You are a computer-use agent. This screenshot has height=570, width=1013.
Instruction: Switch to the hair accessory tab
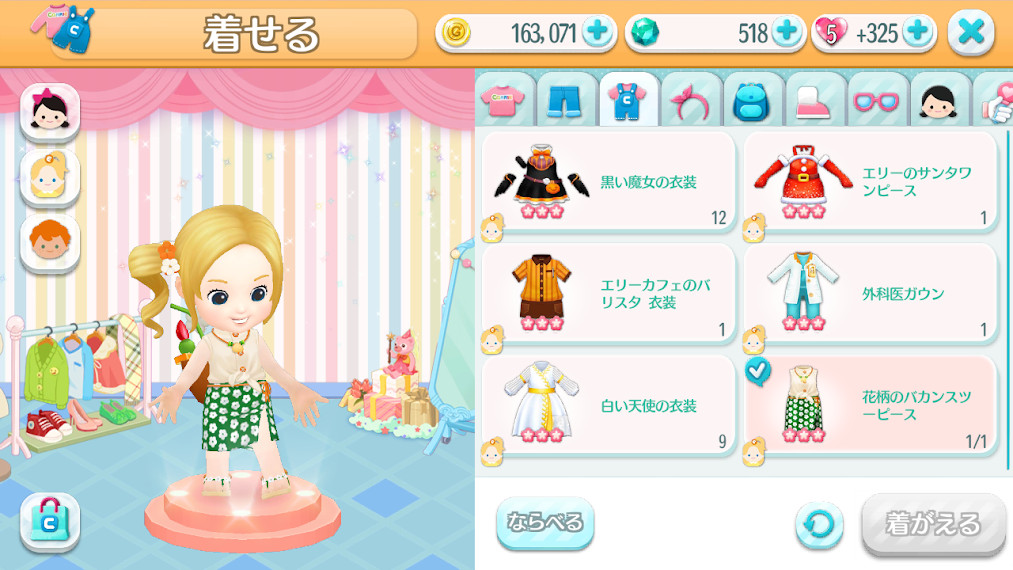click(x=691, y=100)
